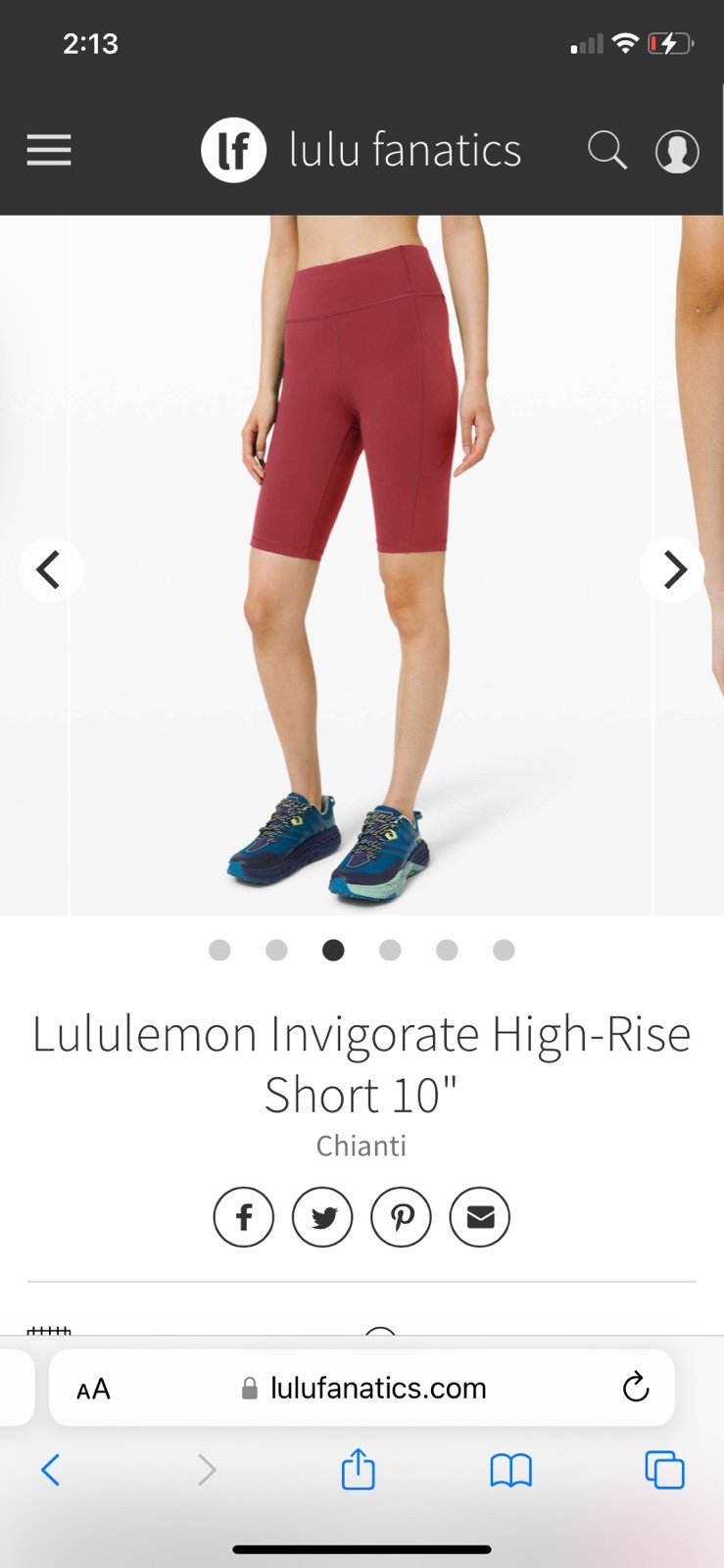
Task: Share product on Twitter
Action: coord(322,1217)
